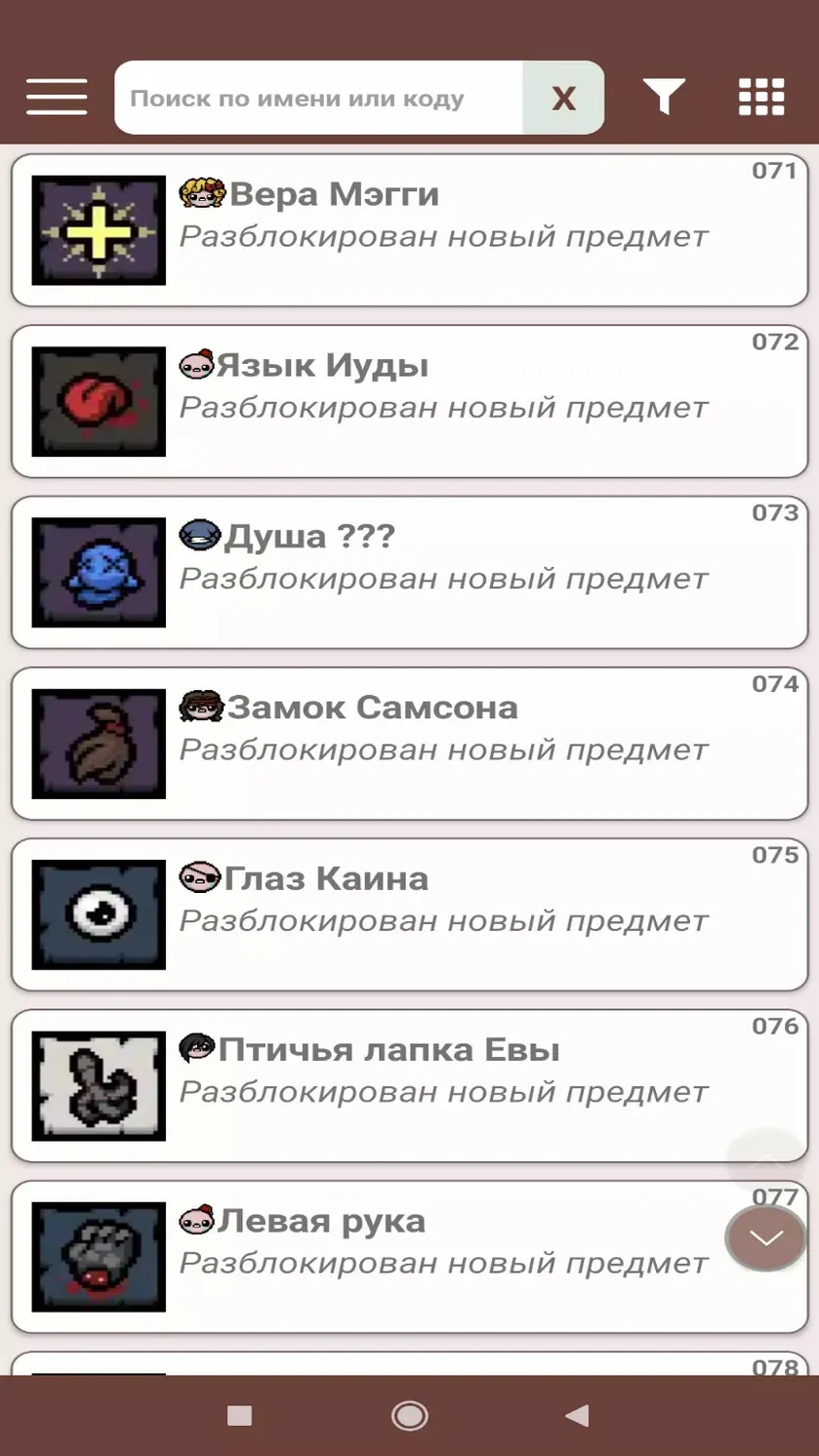
Task: Switch to grid view layout
Action: 761,98
